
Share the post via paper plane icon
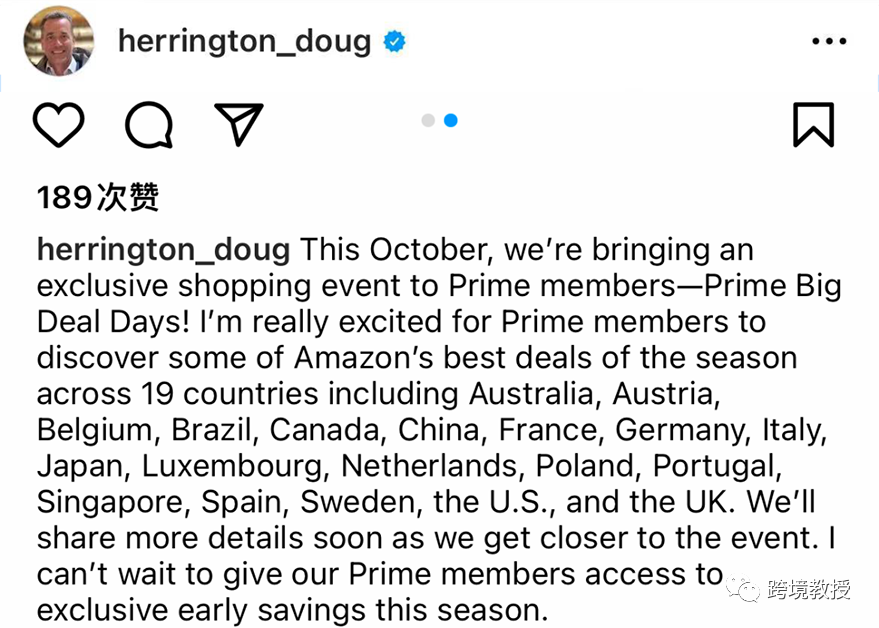238,124
